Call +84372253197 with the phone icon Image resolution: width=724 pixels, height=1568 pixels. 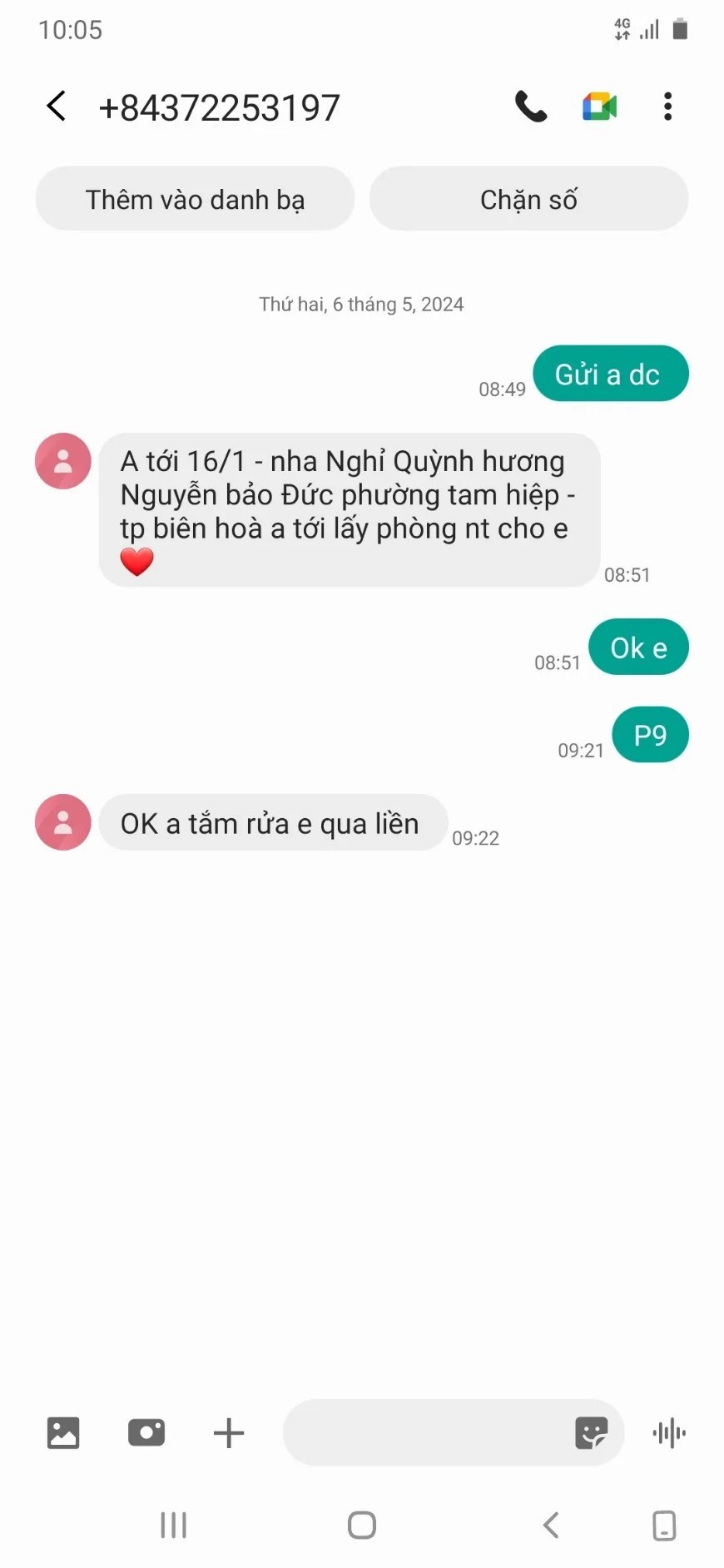coord(530,107)
